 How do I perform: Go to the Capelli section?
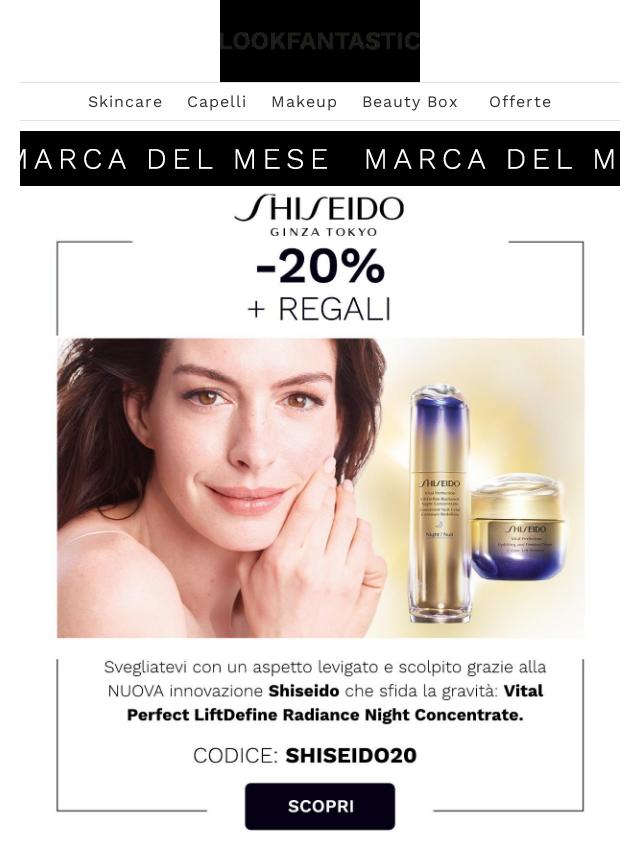[217, 102]
